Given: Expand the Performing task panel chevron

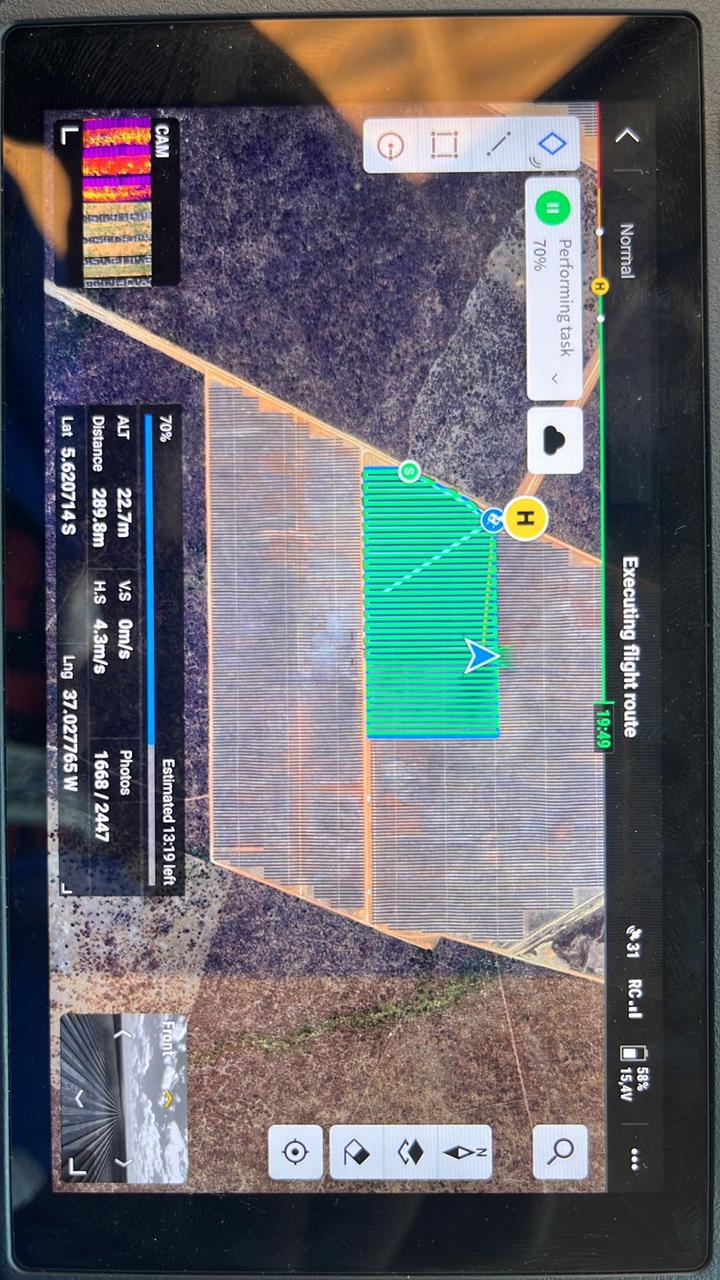Looking at the screenshot, I should pyautogui.click(x=553, y=379).
